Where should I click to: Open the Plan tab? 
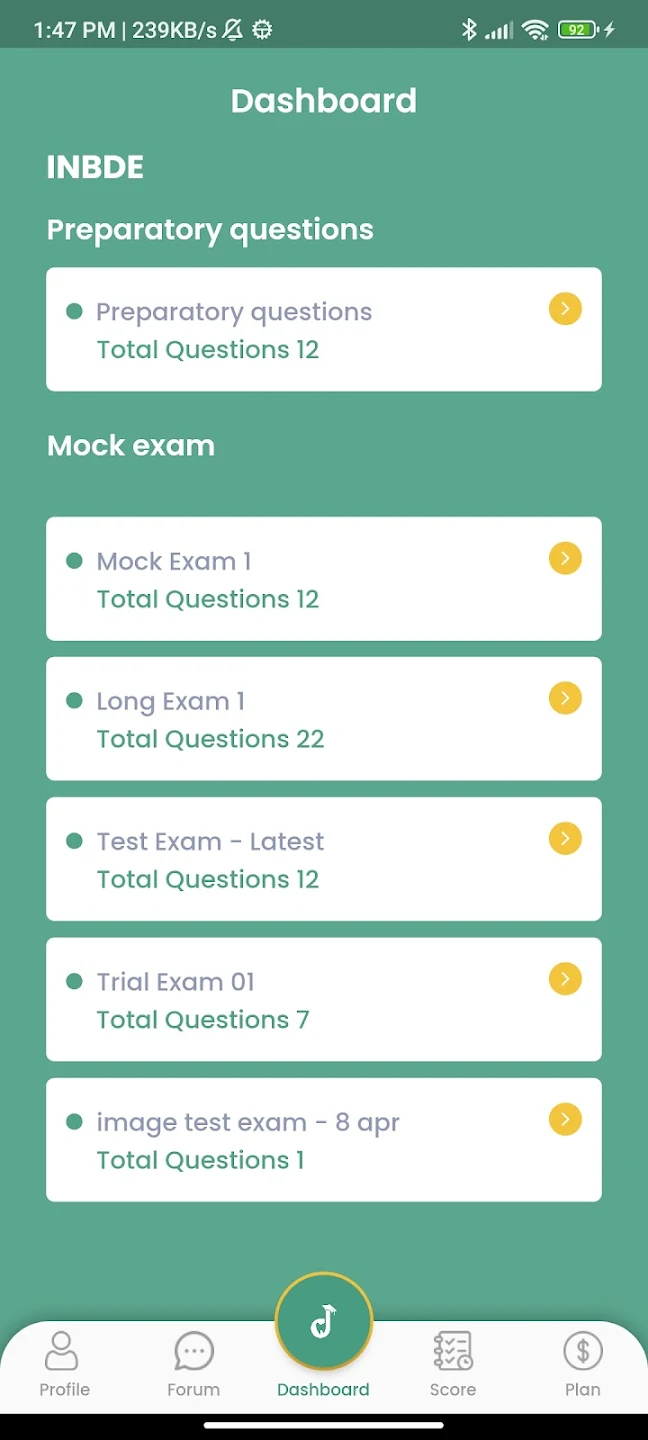(x=582, y=1364)
